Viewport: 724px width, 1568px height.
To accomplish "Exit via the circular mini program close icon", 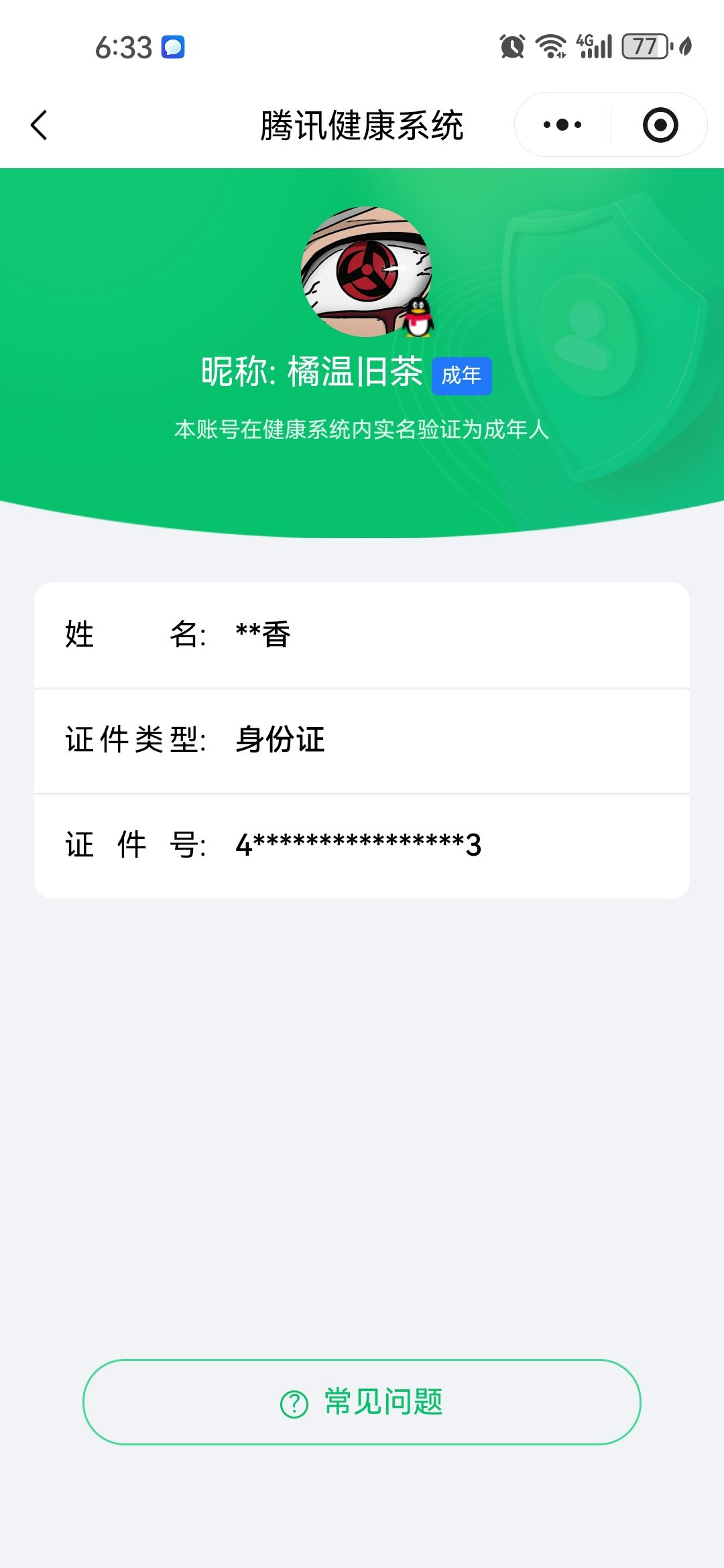I will click(660, 124).
